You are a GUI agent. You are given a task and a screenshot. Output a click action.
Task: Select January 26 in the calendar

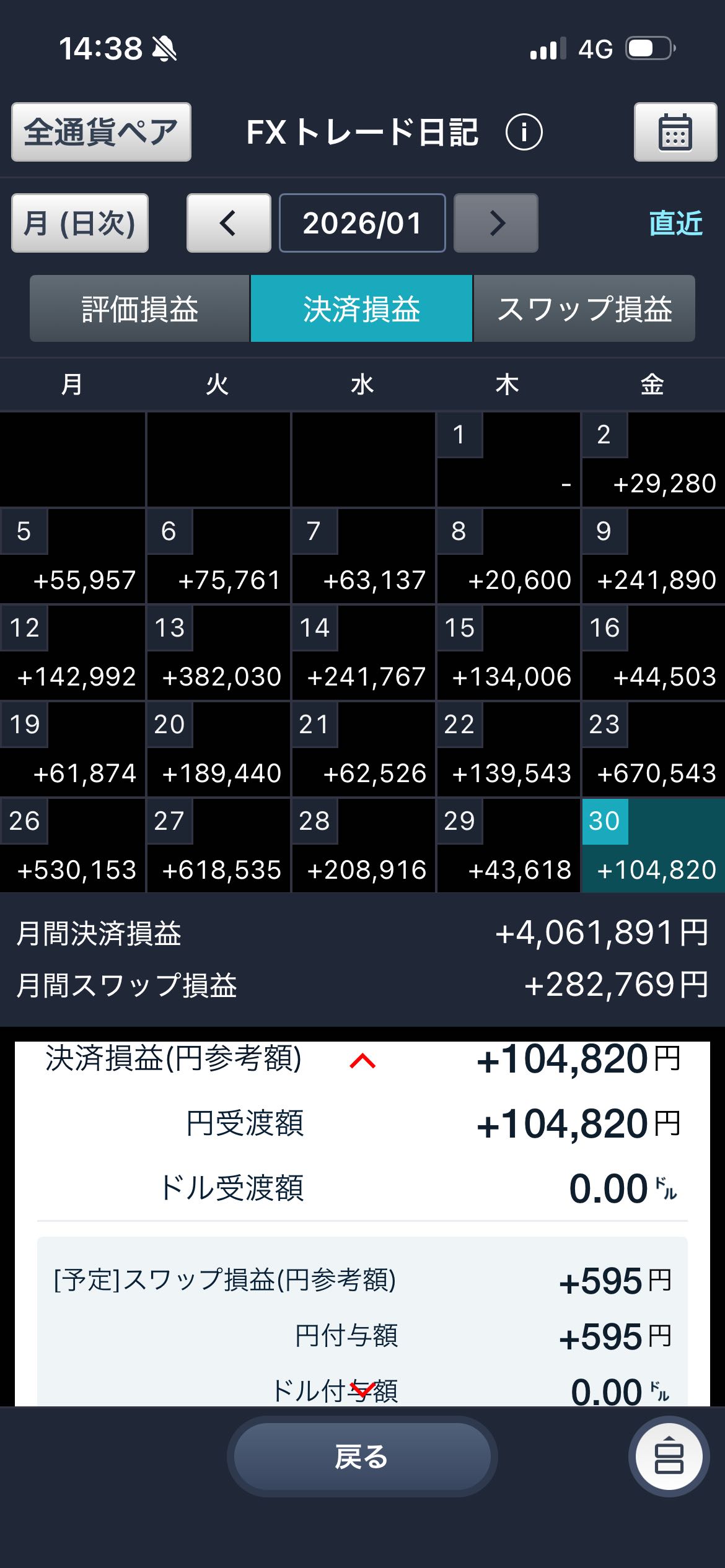click(x=72, y=846)
